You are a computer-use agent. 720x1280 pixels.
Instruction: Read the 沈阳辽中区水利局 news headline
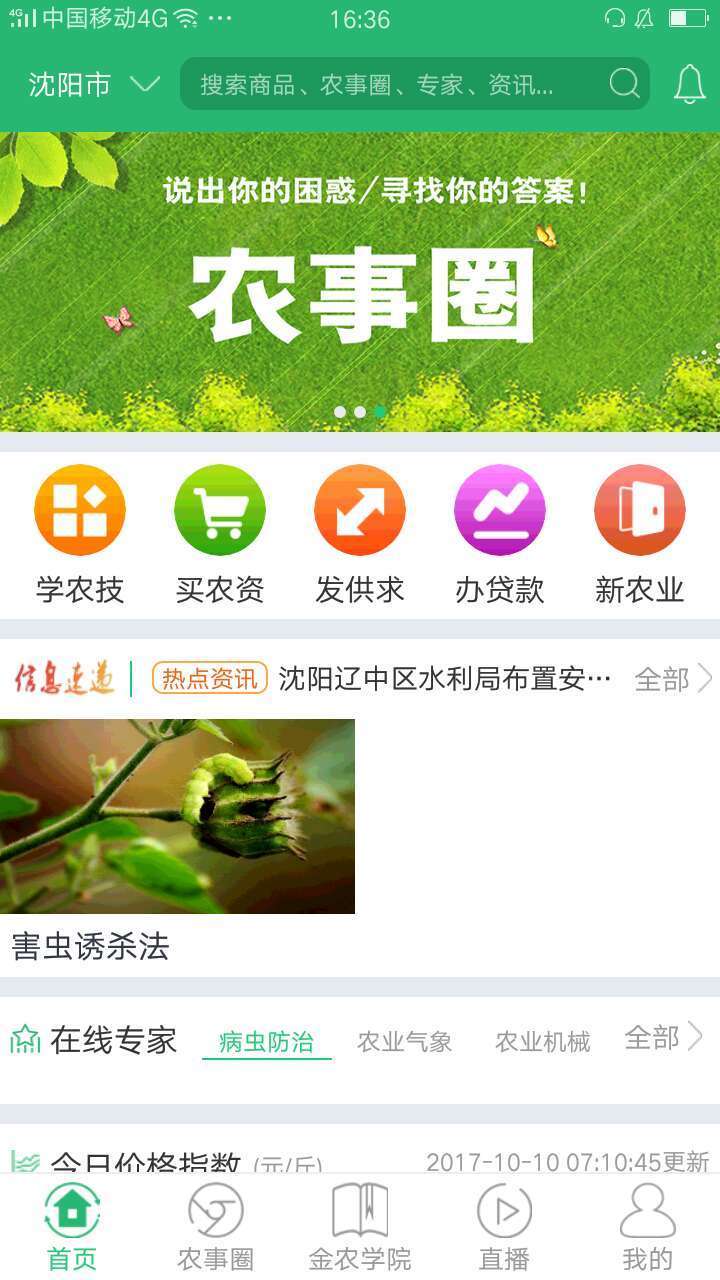[445, 679]
